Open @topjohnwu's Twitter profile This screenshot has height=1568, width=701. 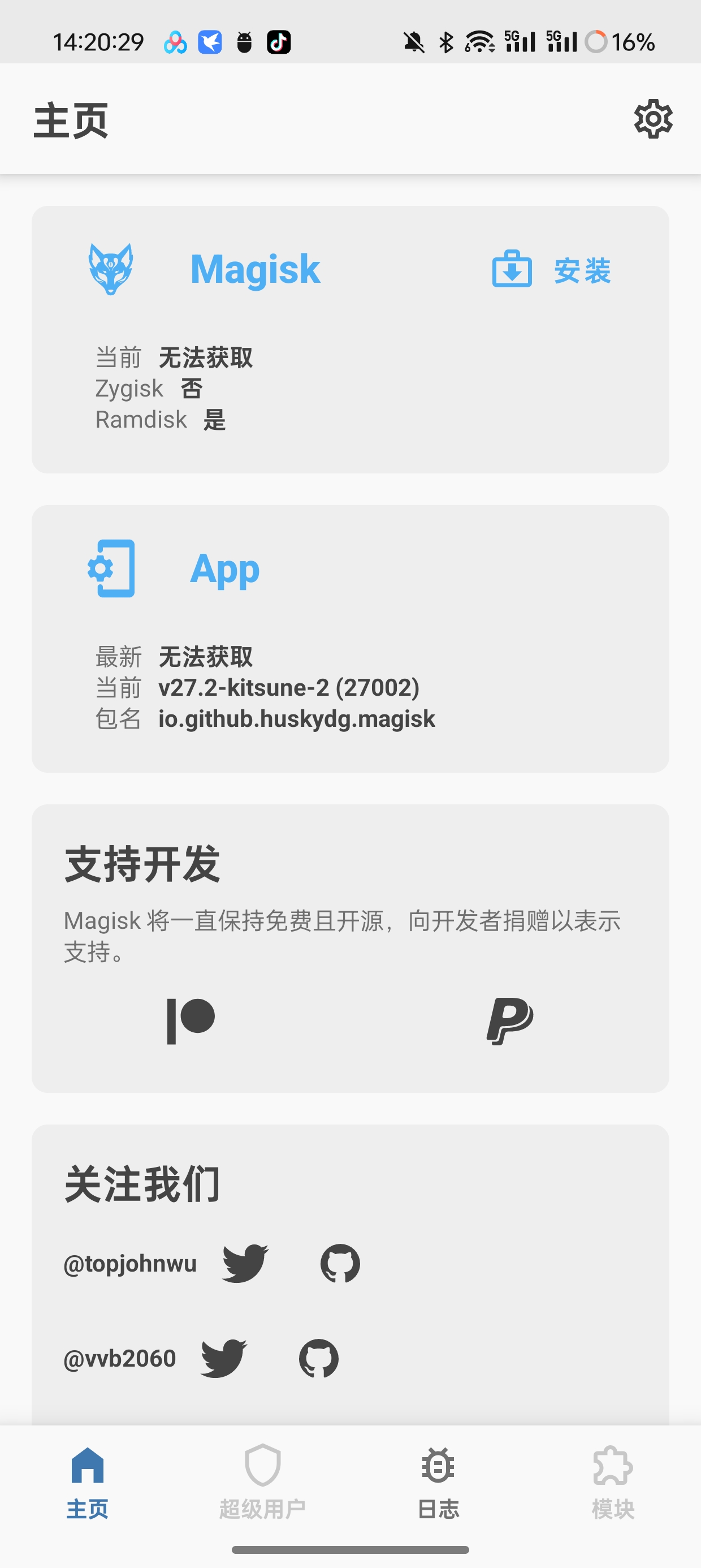tap(245, 1263)
